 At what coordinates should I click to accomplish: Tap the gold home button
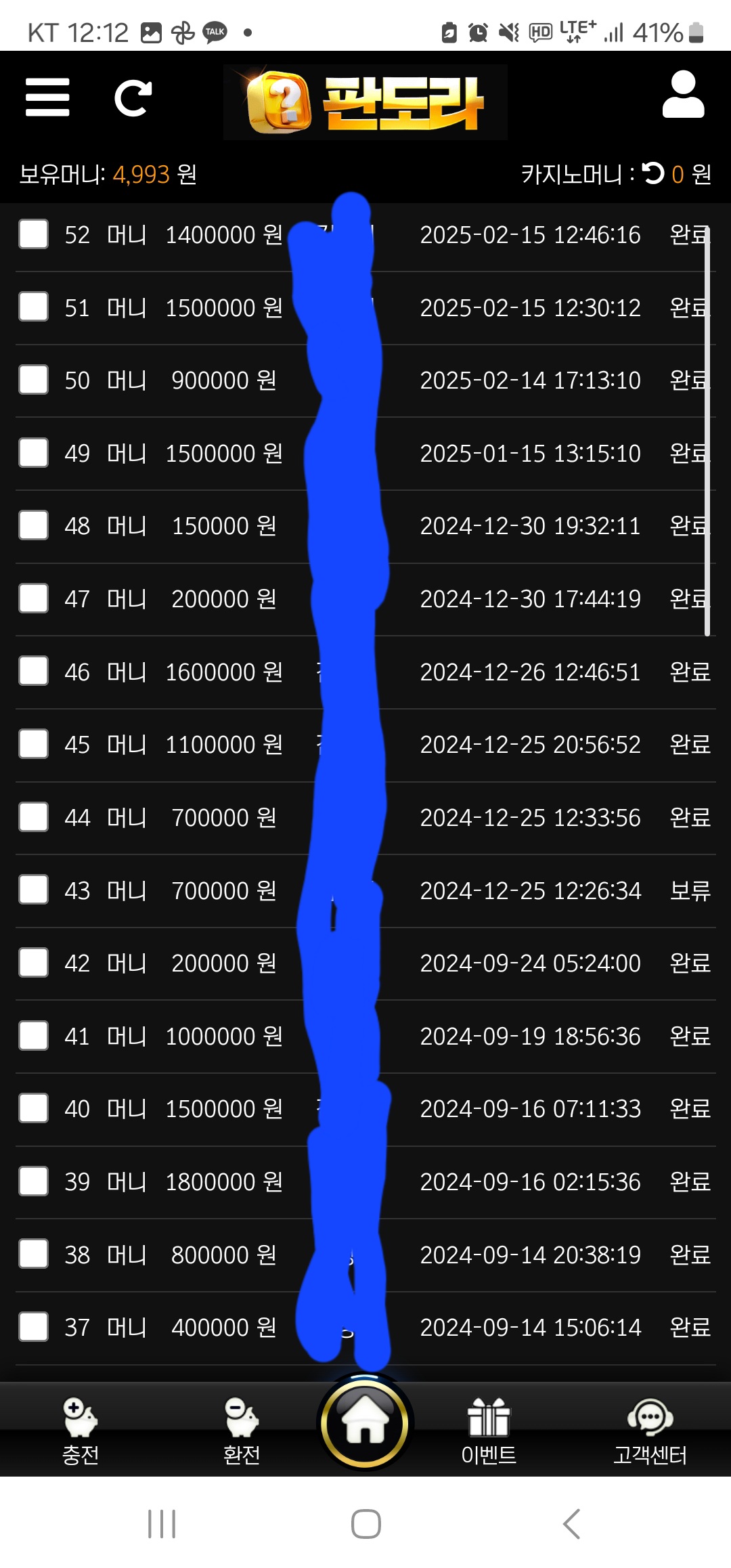point(365,1423)
